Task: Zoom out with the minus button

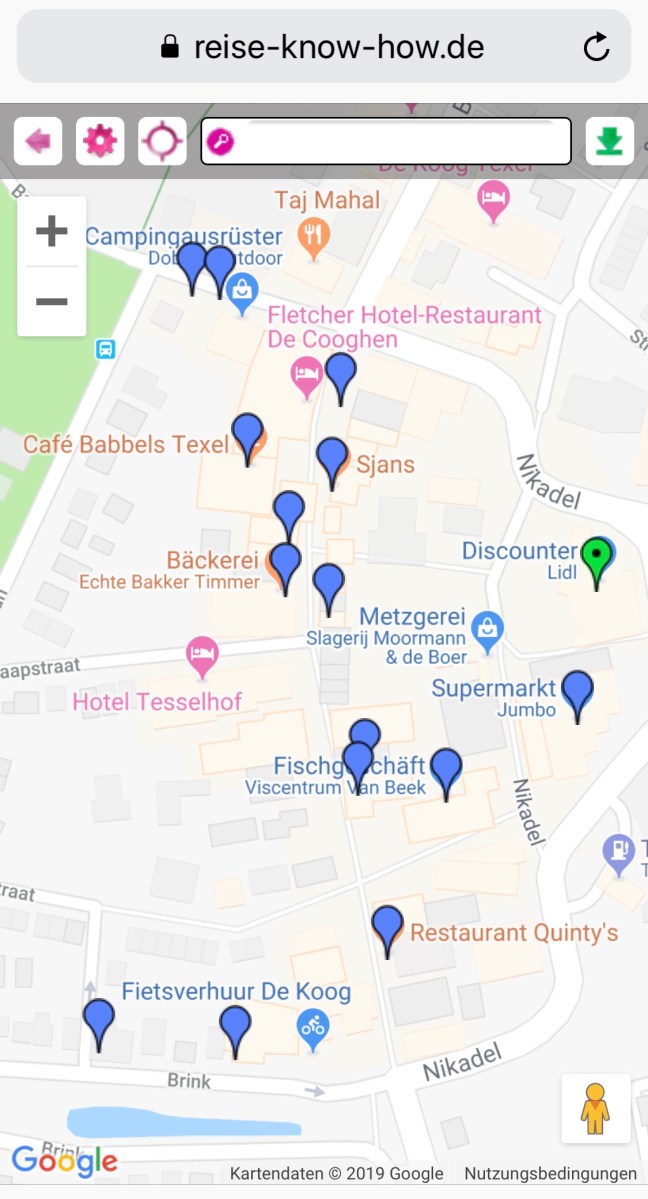Action: click(x=52, y=301)
